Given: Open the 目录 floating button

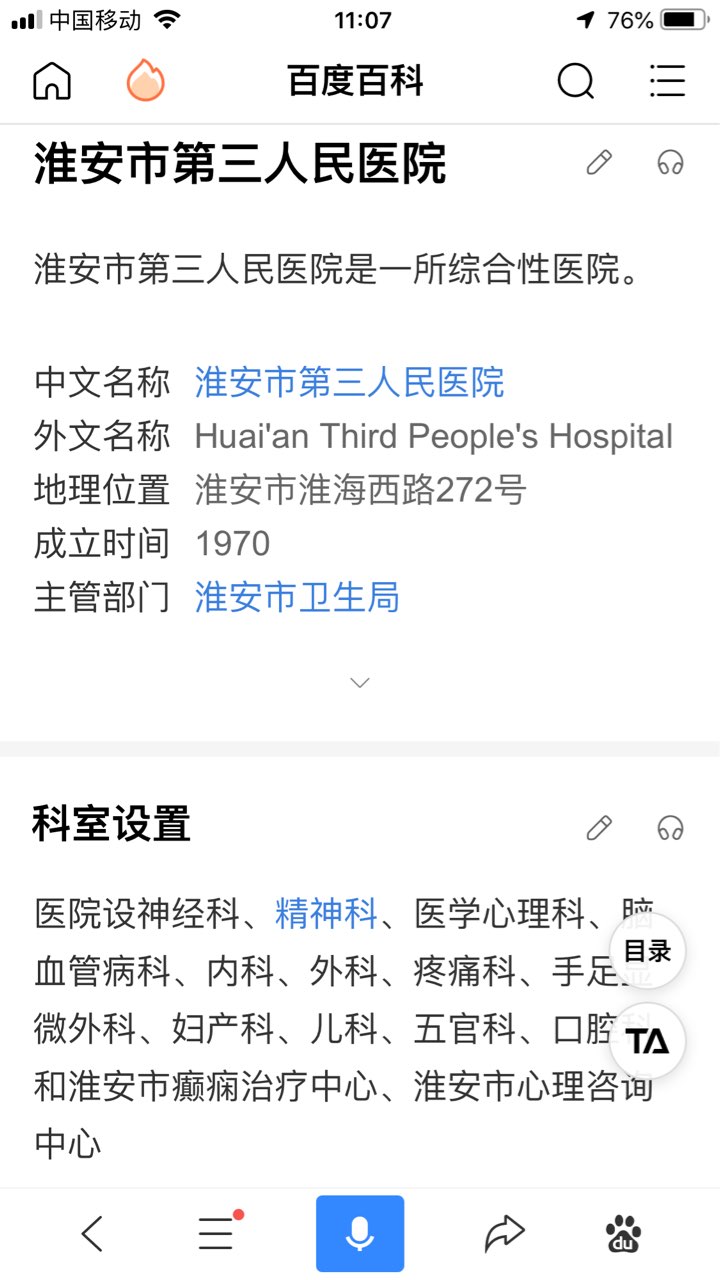Looking at the screenshot, I should pyautogui.click(x=647, y=951).
